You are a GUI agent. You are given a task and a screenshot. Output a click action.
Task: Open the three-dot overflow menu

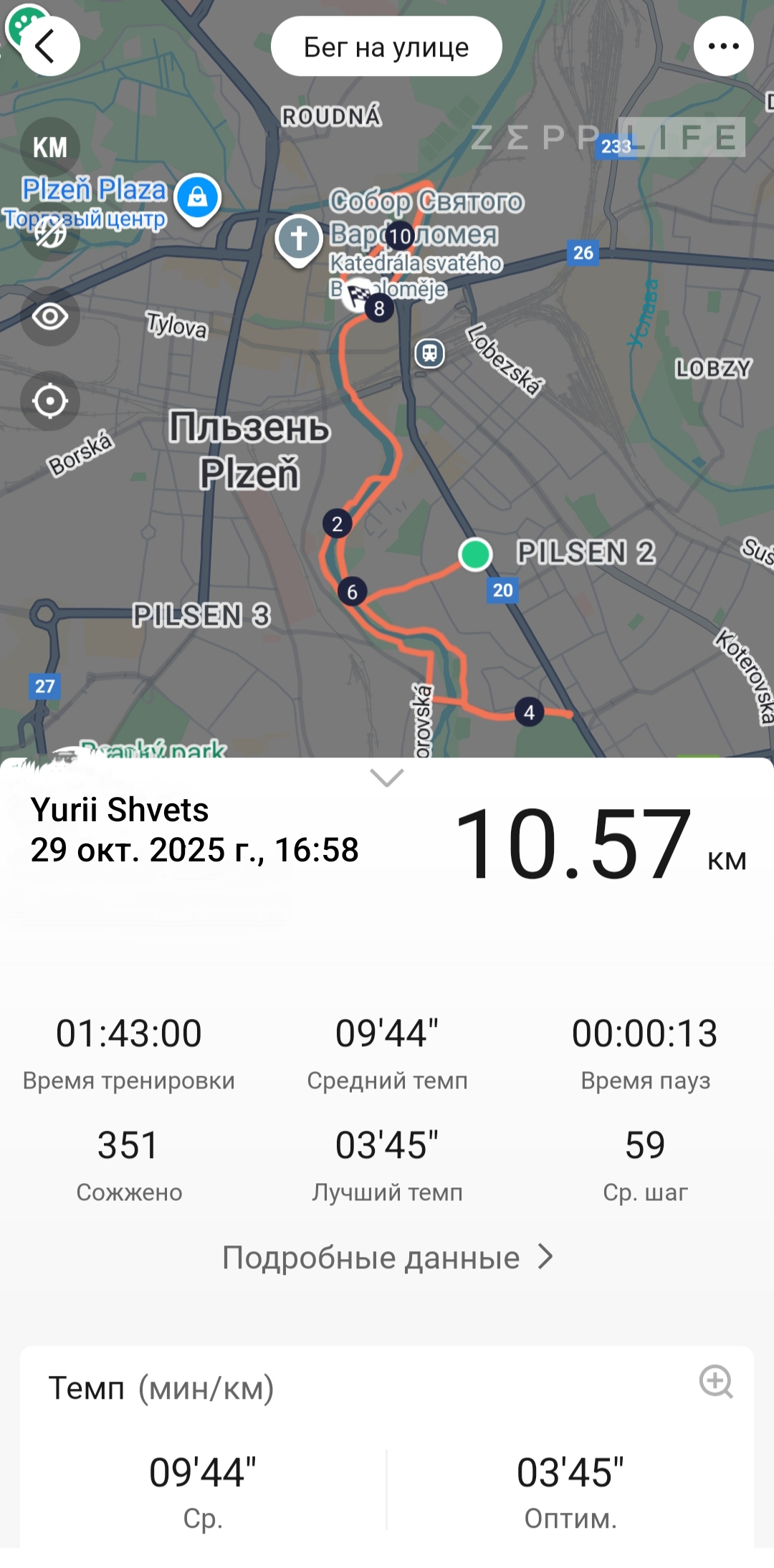tap(723, 47)
